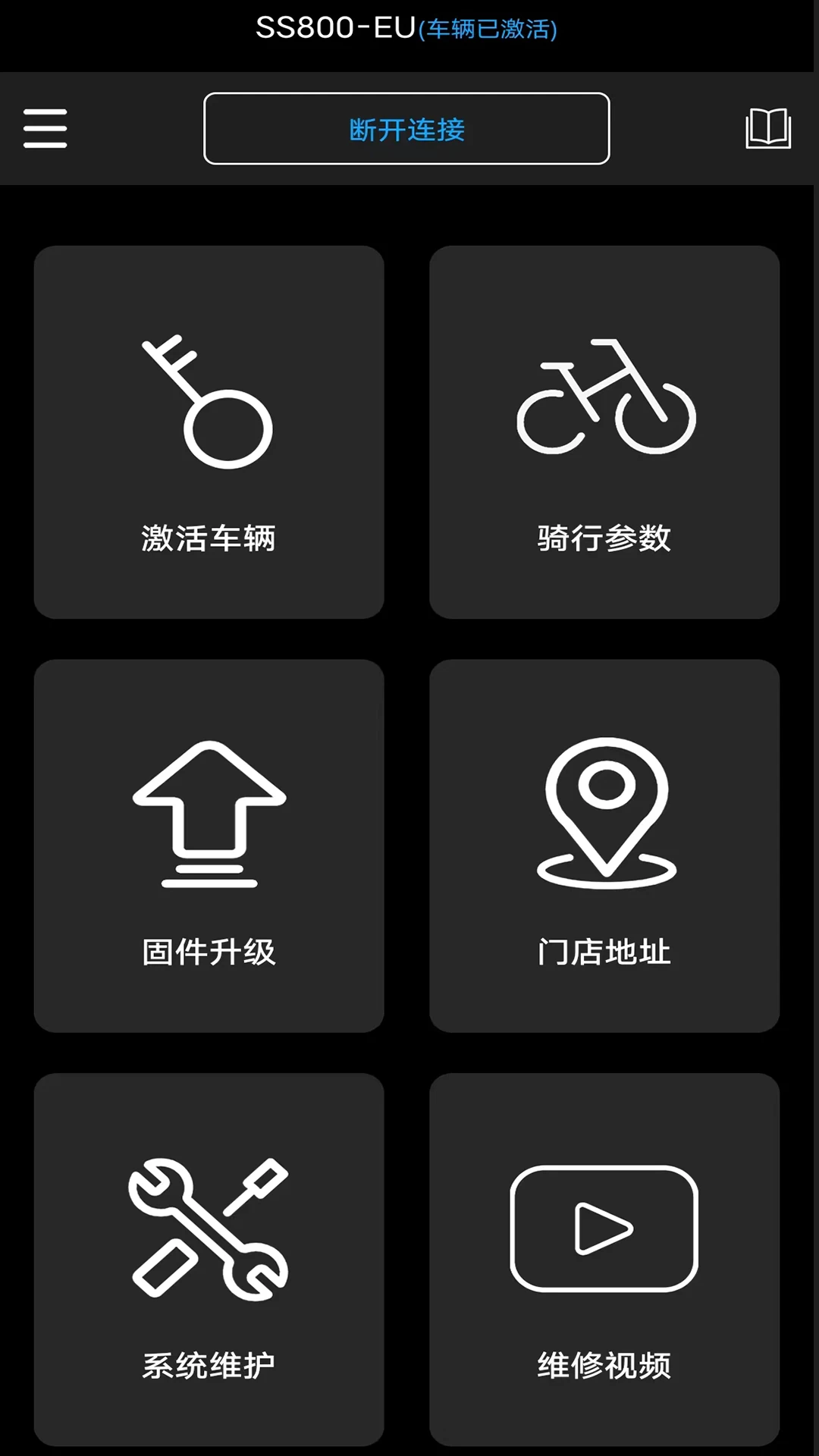The height and width of the screenshot is (1456, 819).
Task: Open the 系统维护 tile
Action: click(x=210, y=1259)
